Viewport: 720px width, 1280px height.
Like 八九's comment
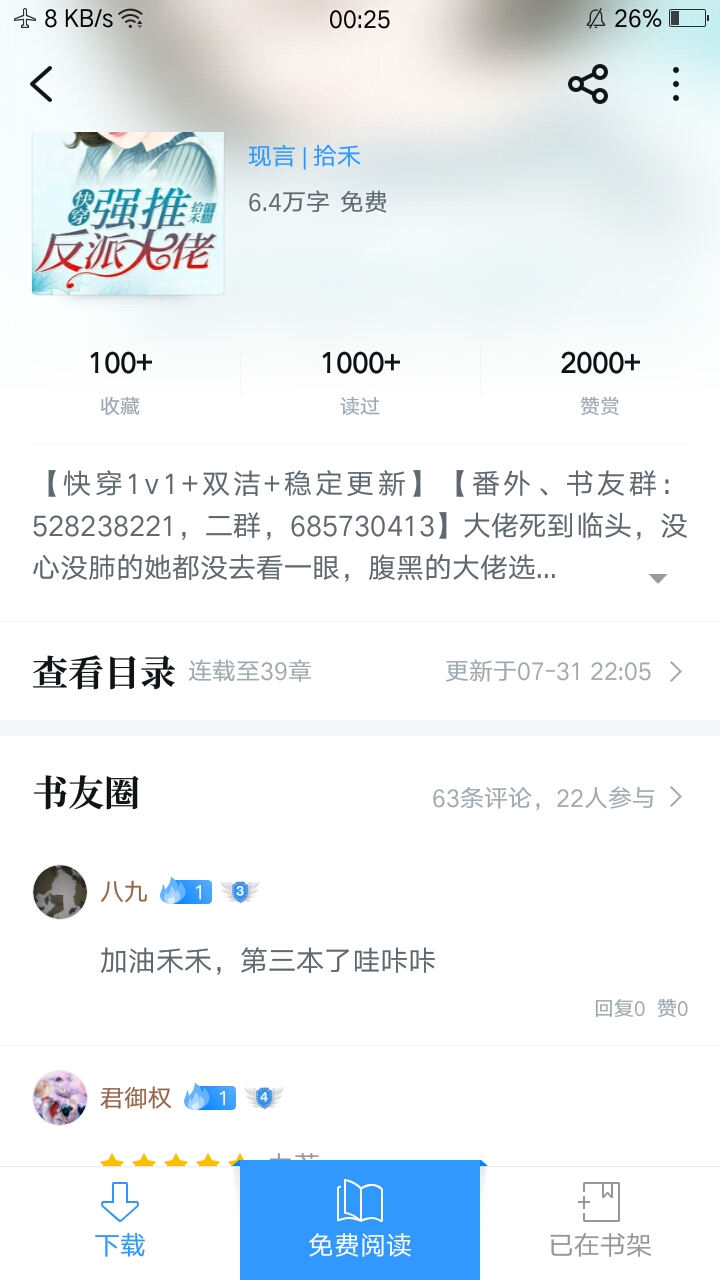[x=672, y=1008]
